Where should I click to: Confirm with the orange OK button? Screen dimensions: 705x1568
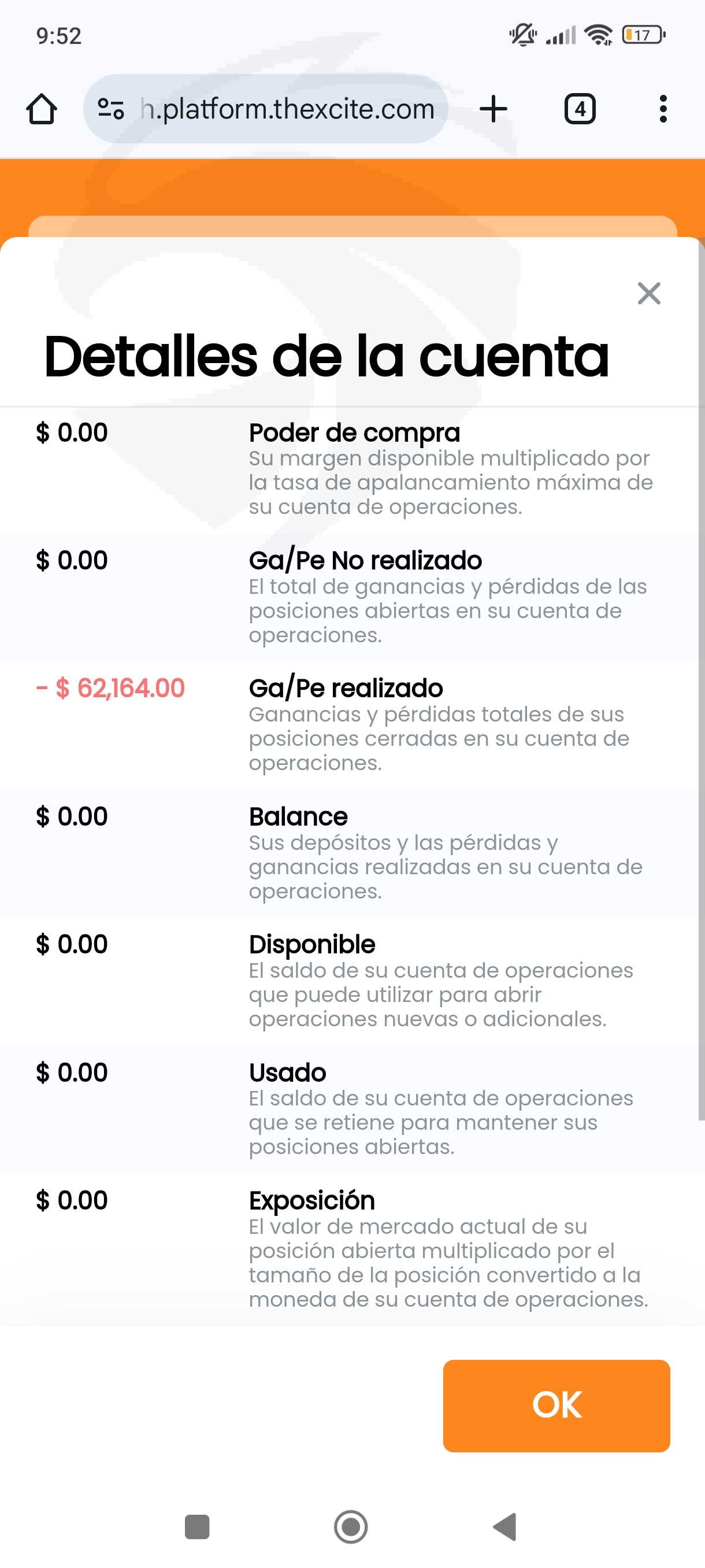556,1406
